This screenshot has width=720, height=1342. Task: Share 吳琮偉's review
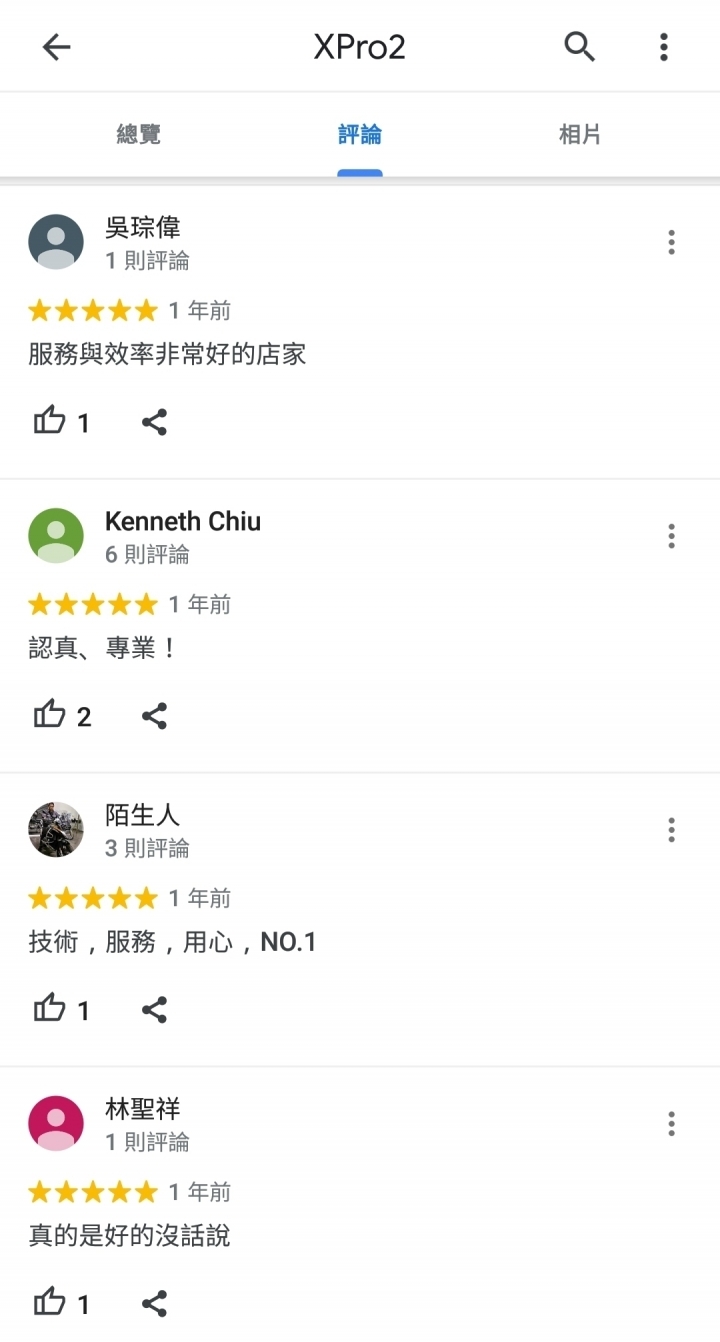tap(154, 422)
